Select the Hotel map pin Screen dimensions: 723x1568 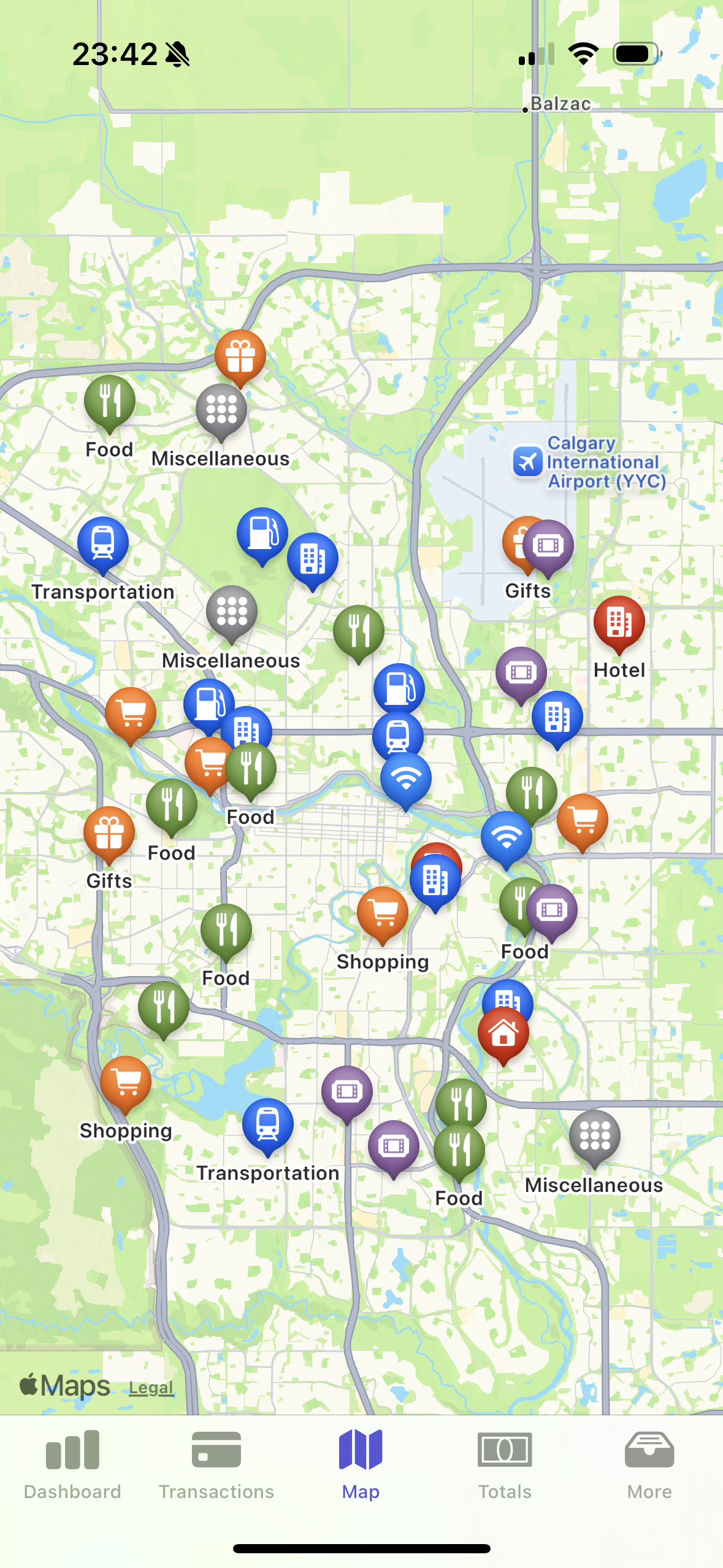point(619,622)
